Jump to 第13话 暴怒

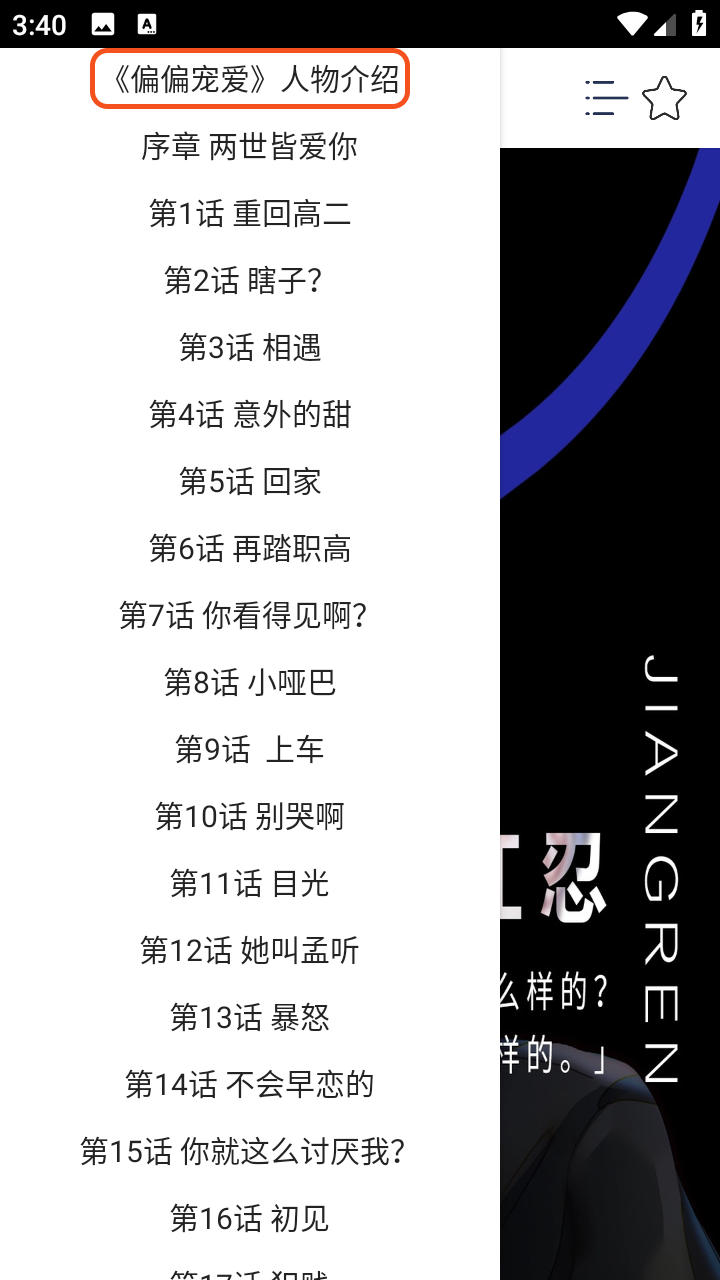(250, 1018)
